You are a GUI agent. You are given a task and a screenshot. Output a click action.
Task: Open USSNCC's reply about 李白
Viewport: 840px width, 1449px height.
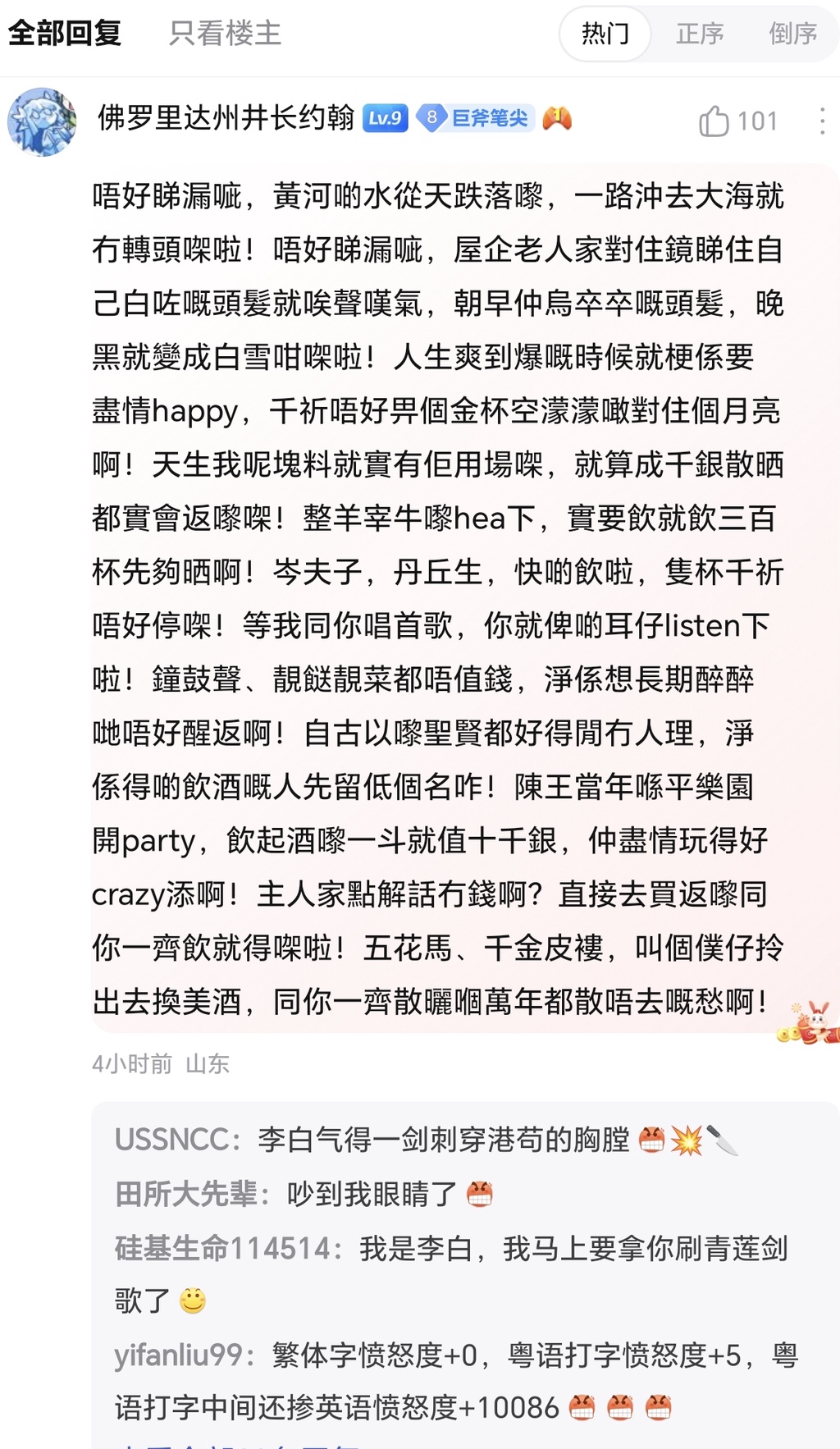tap(443, 1140)
